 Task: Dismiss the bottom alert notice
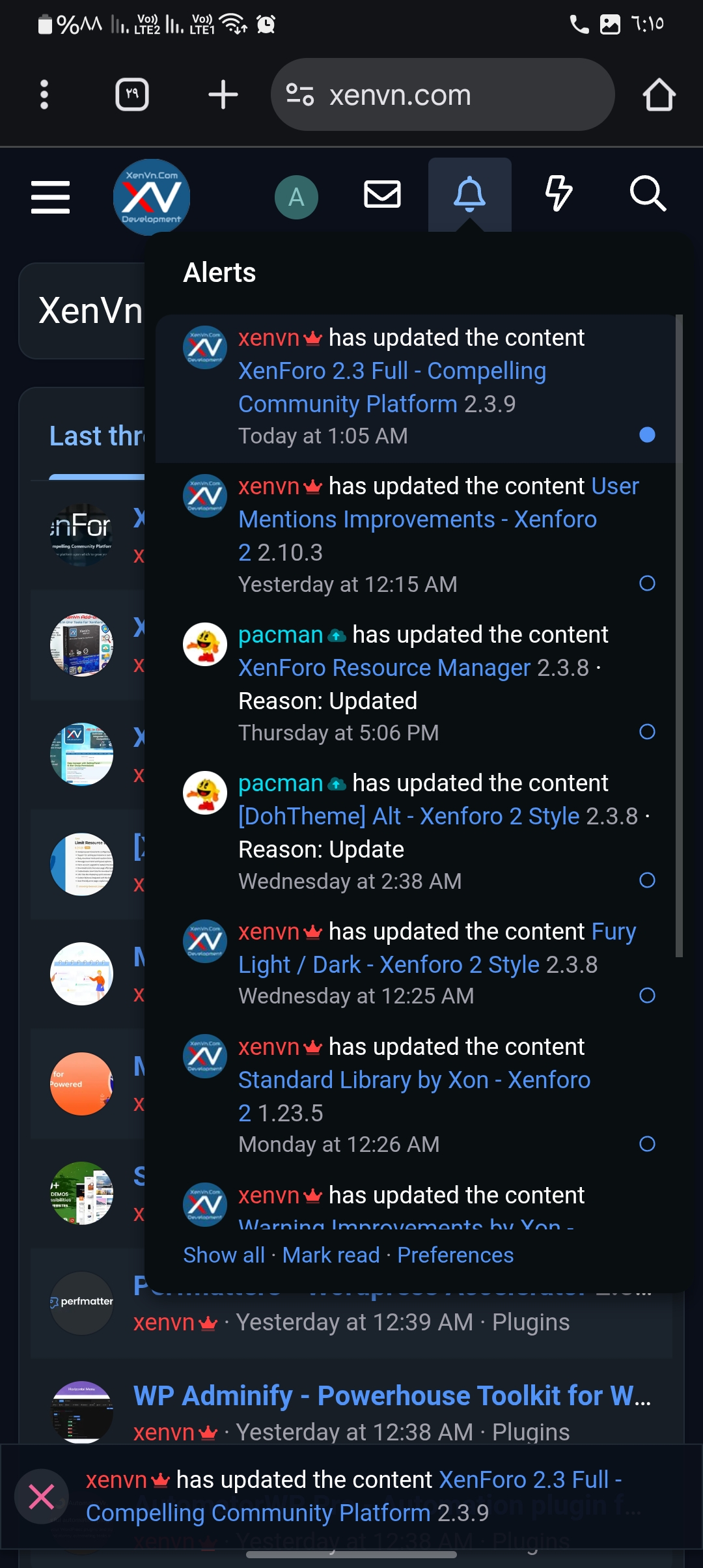tap(42, 1496)
